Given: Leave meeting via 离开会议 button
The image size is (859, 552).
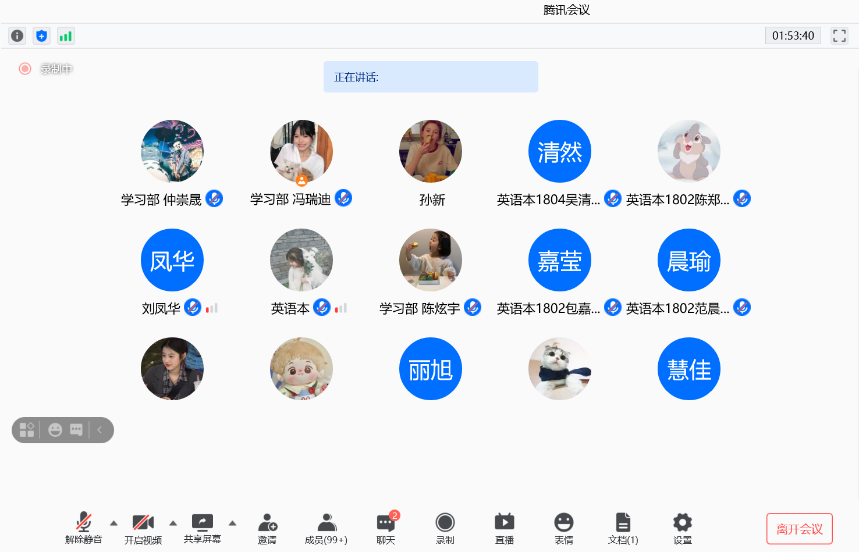Looking at the screenshot, I should coord(799,528).
